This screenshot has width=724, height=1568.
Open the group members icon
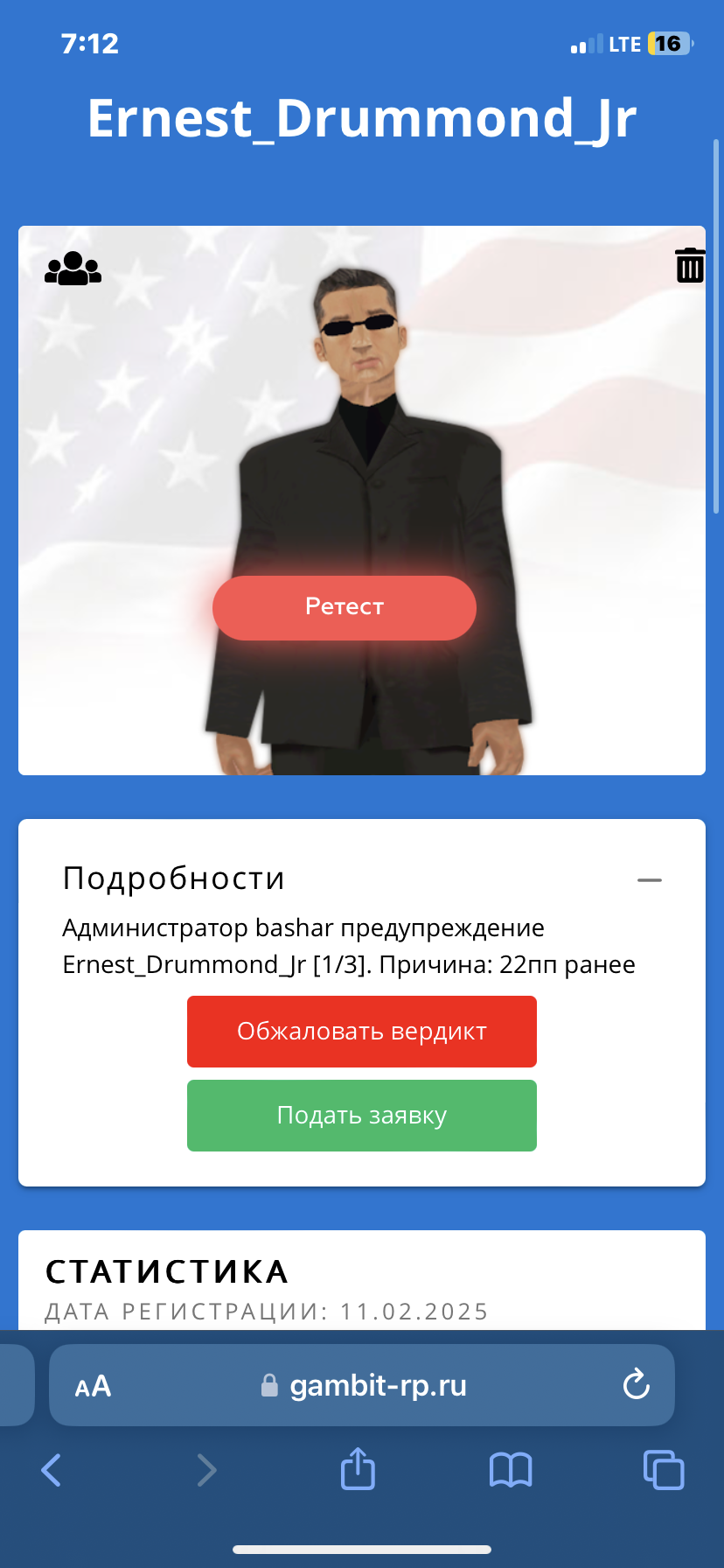point(73,269)
